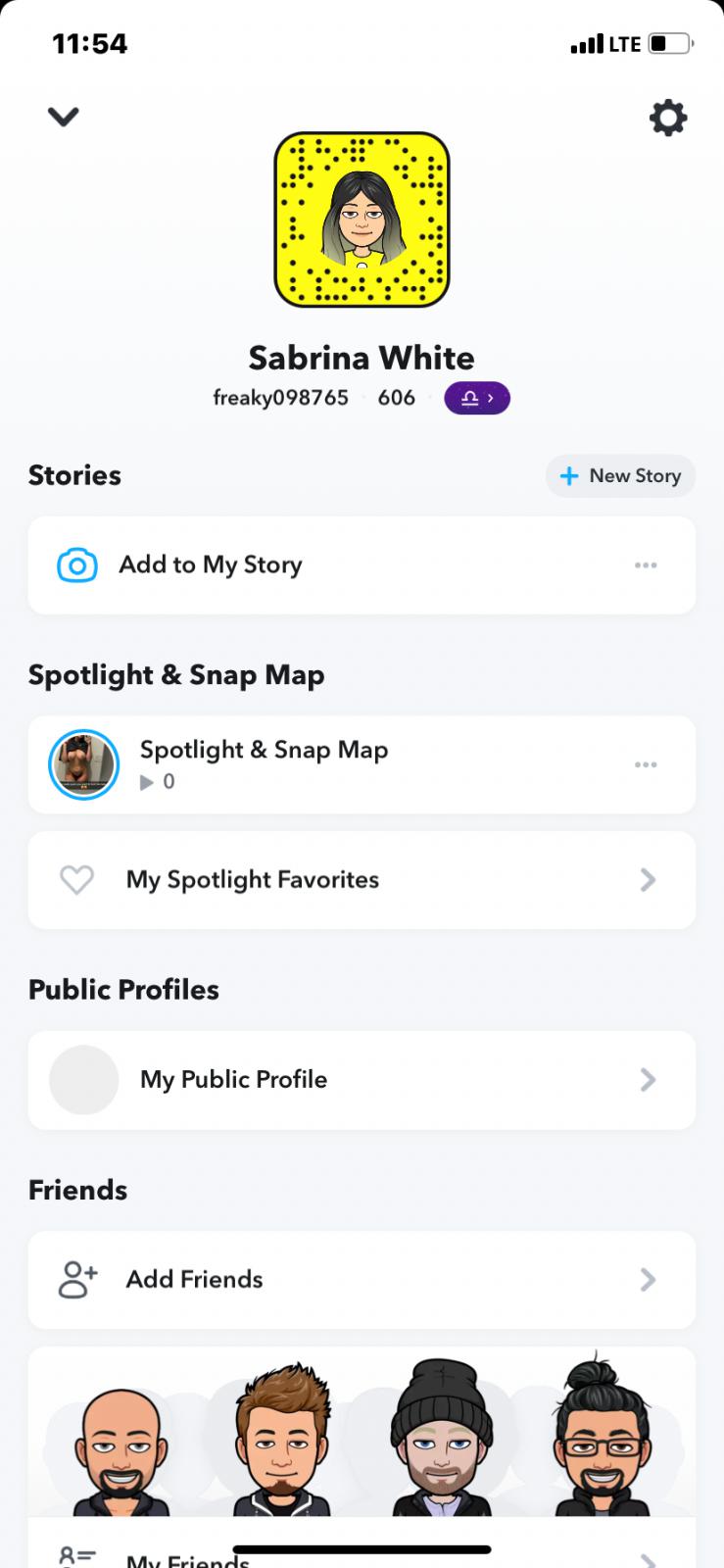Open settings gear icon
The height and width of the screenshot is (1568, 724).
668,119
